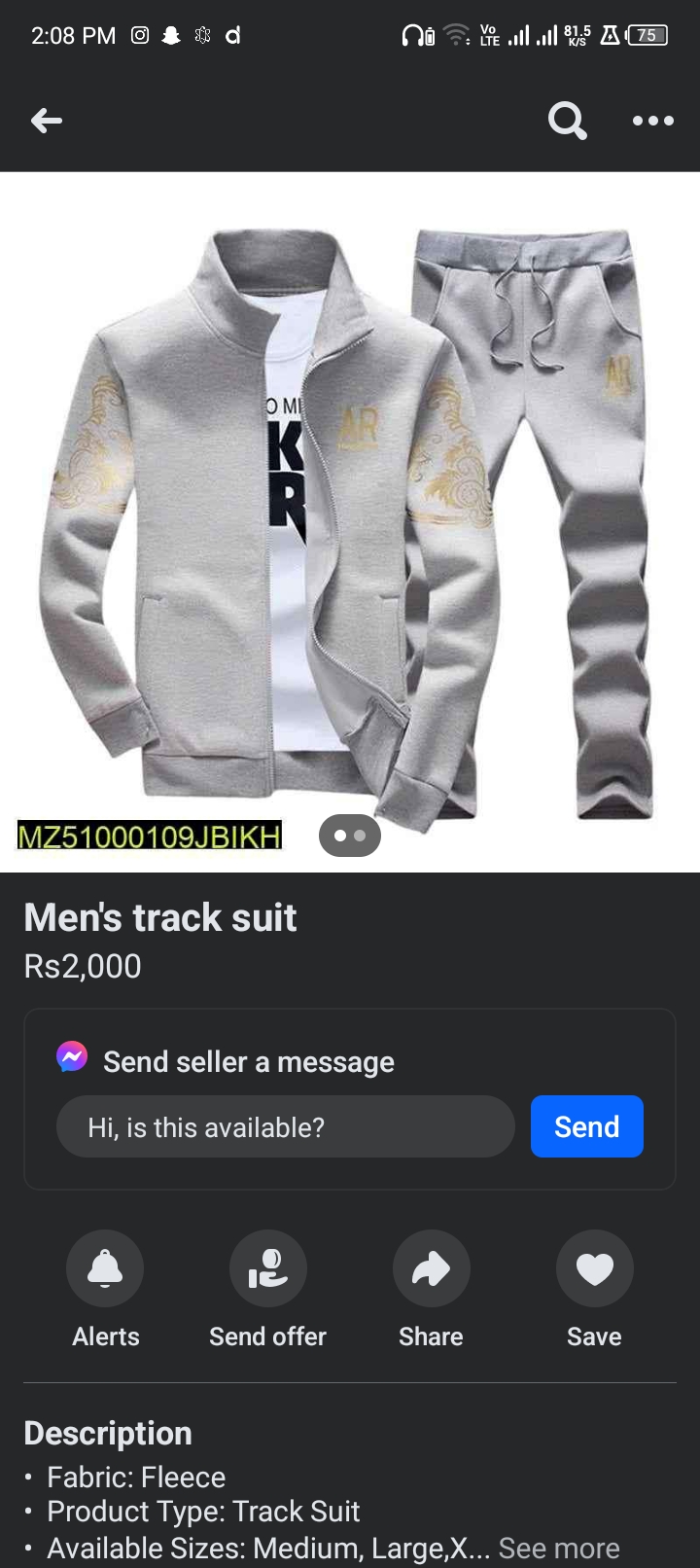Edit the 'Hi, is this available?' message

click(x=285, y=1127)
